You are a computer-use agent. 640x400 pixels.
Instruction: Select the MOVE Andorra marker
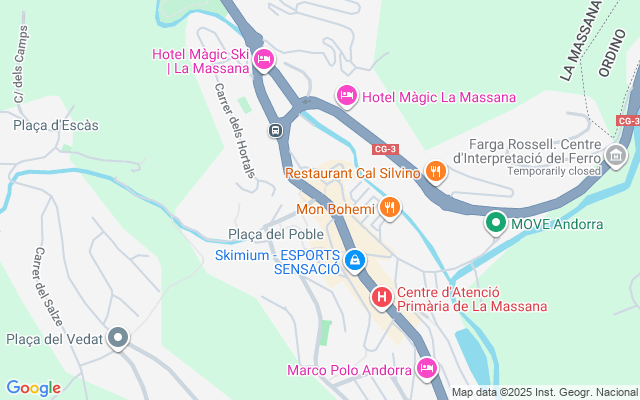click(495, 223)
